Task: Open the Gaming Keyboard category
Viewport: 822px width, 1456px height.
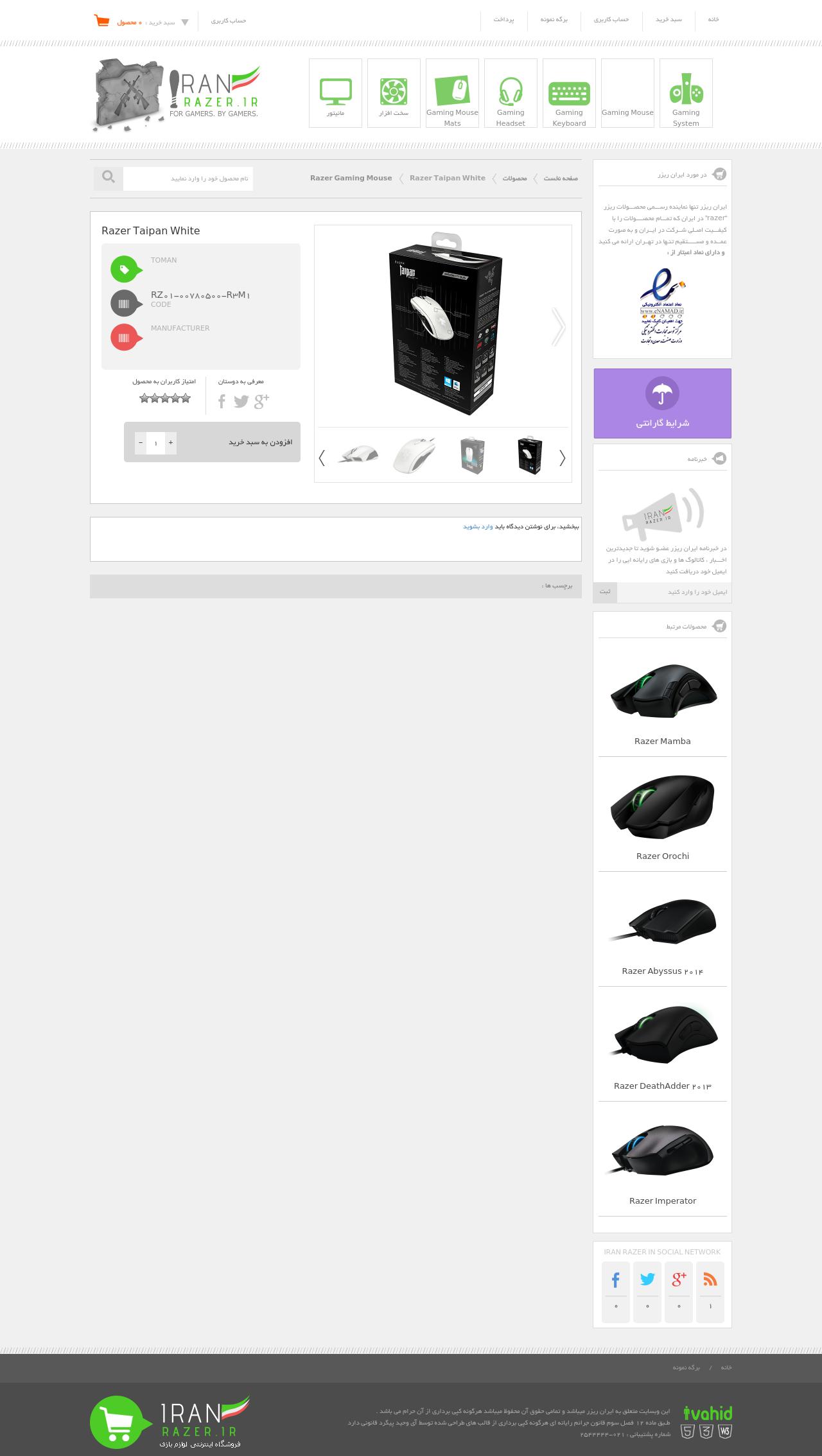Action: (569, 94)
